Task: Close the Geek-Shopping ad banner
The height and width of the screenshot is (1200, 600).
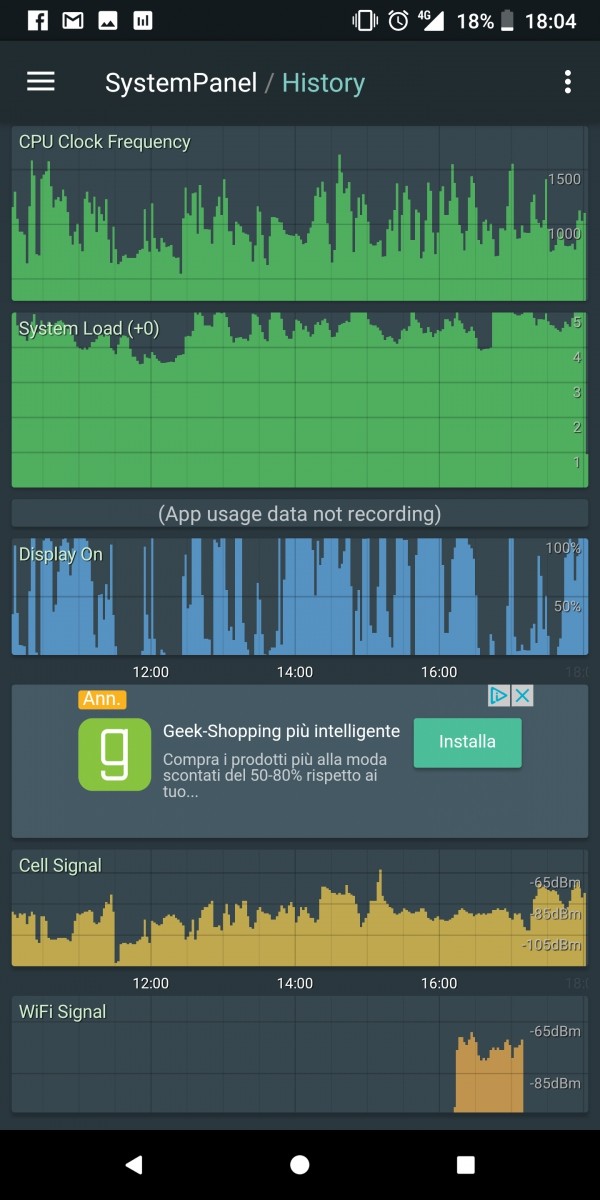Action: [x=522, y=696]
